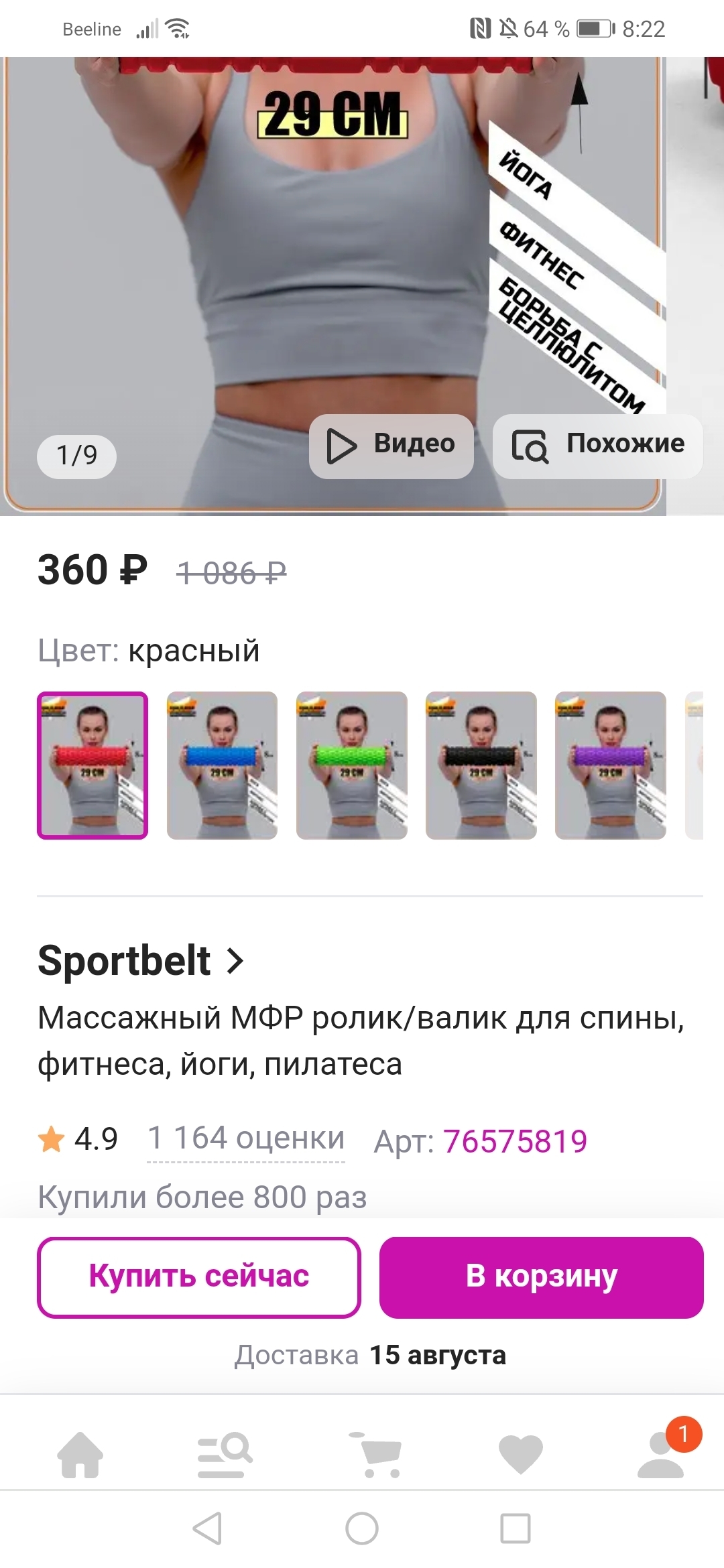The width and height of the screenshot is (724, 1568).
Task: Add the roller with В корзину
Action: click(x=541, y=1277)
